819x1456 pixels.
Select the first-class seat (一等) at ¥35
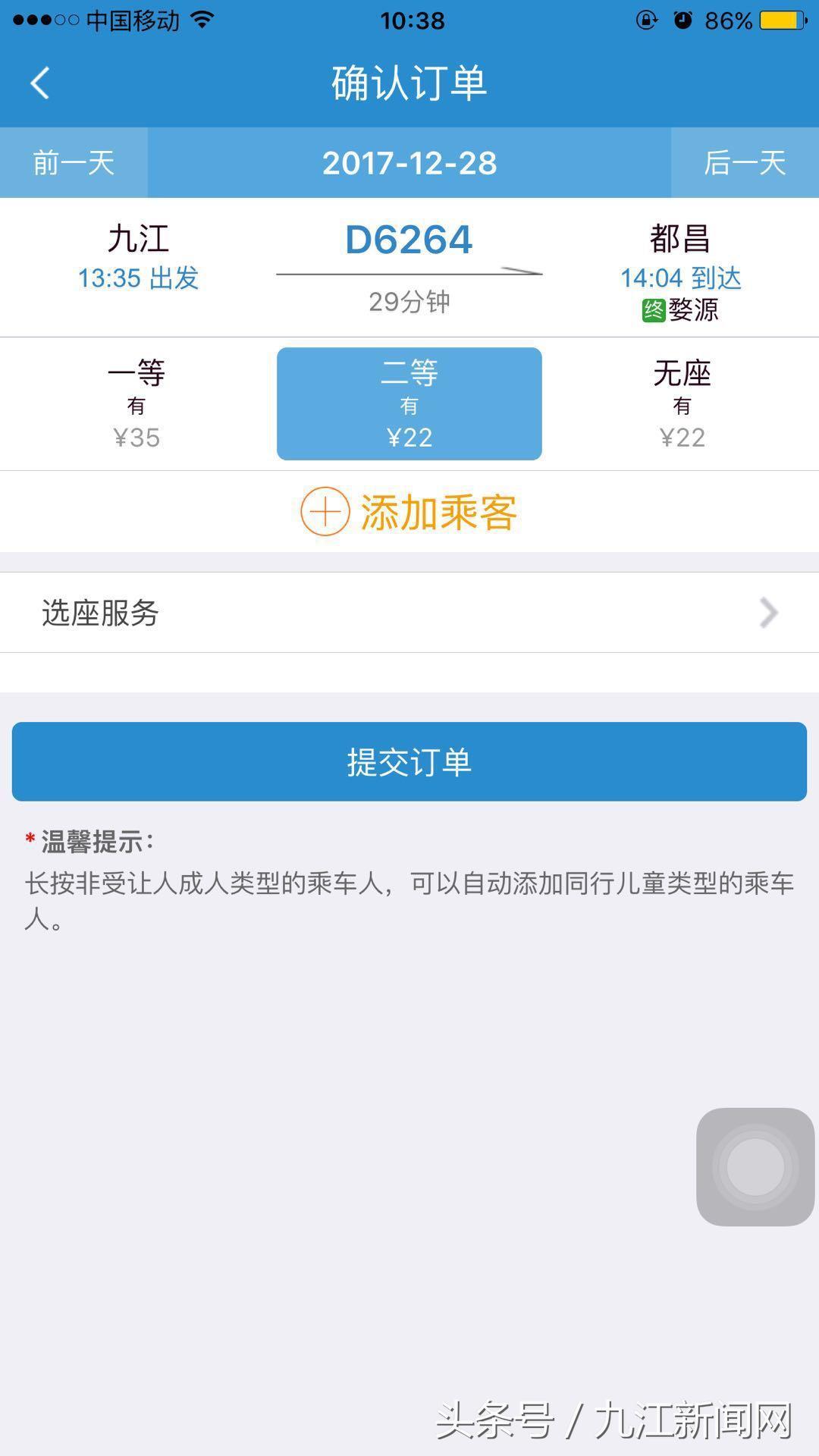click(x=136, y=404)
